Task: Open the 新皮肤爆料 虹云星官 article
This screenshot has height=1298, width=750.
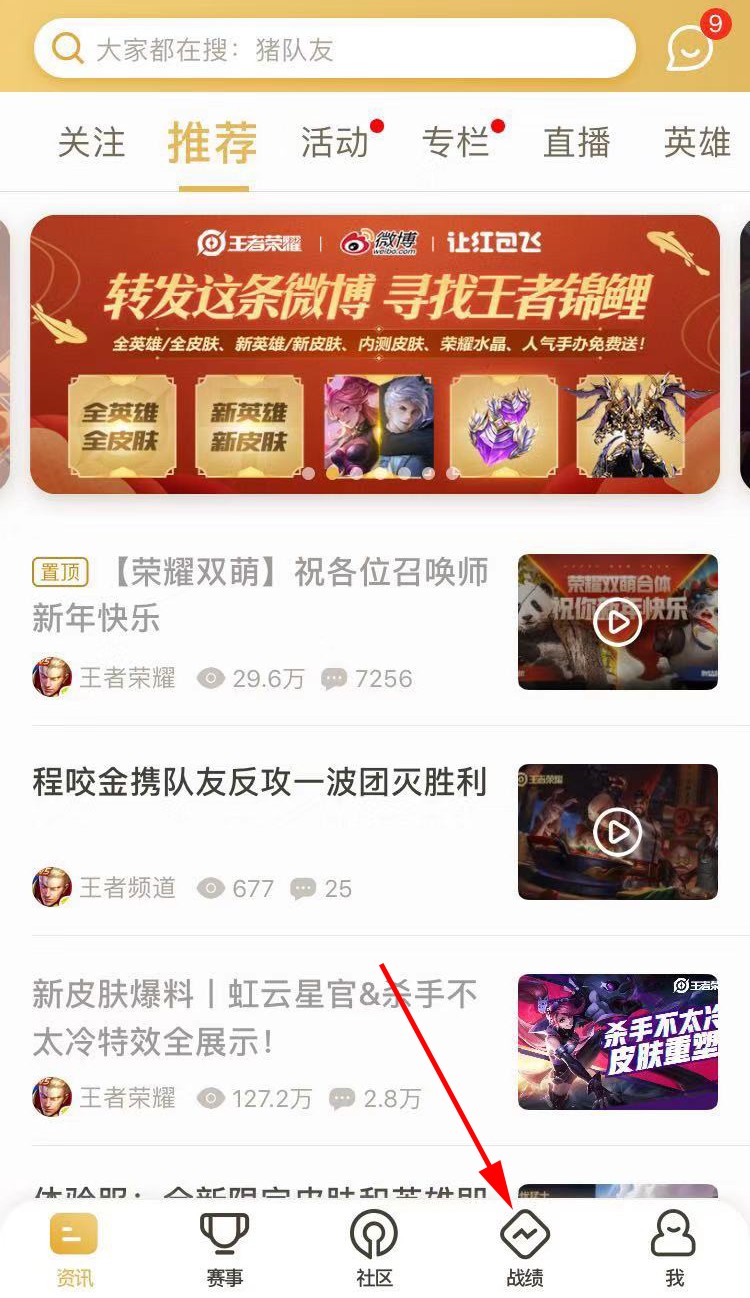Action: click(255, 1018)
